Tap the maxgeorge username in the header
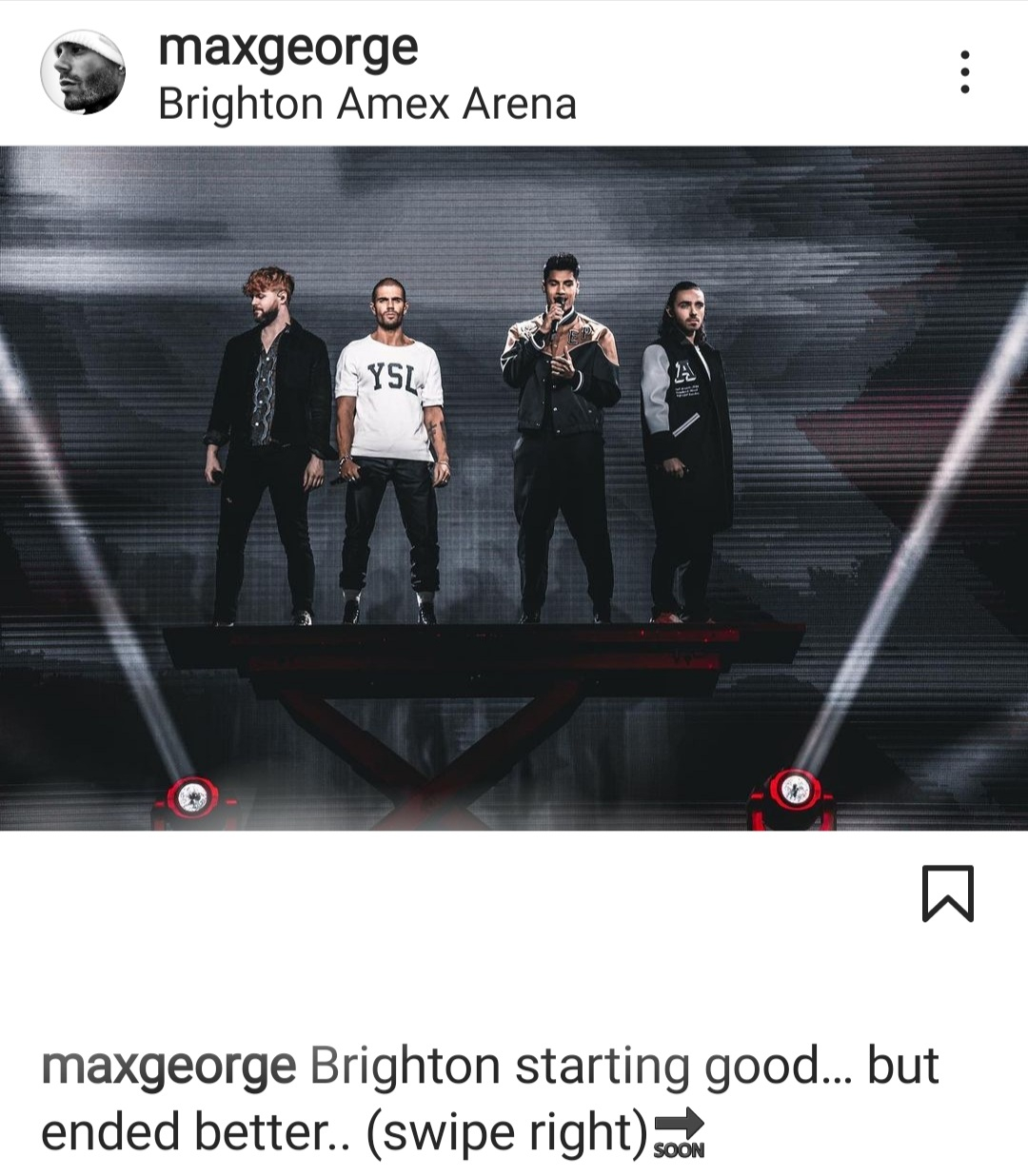 287,48
